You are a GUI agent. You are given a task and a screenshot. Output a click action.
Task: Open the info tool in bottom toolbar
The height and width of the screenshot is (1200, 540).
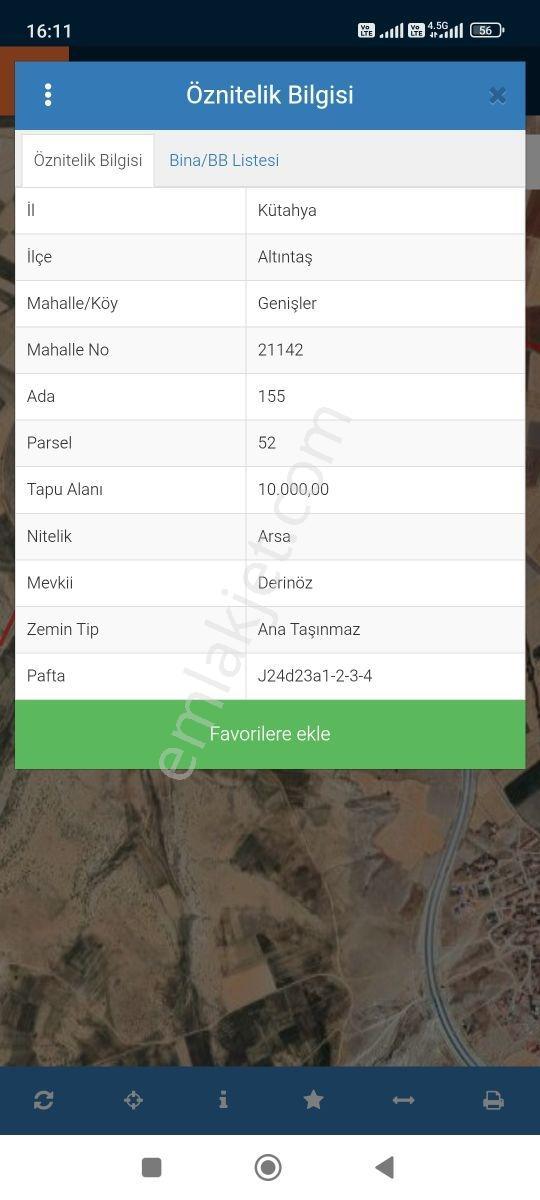click(x=223, y=1100)
